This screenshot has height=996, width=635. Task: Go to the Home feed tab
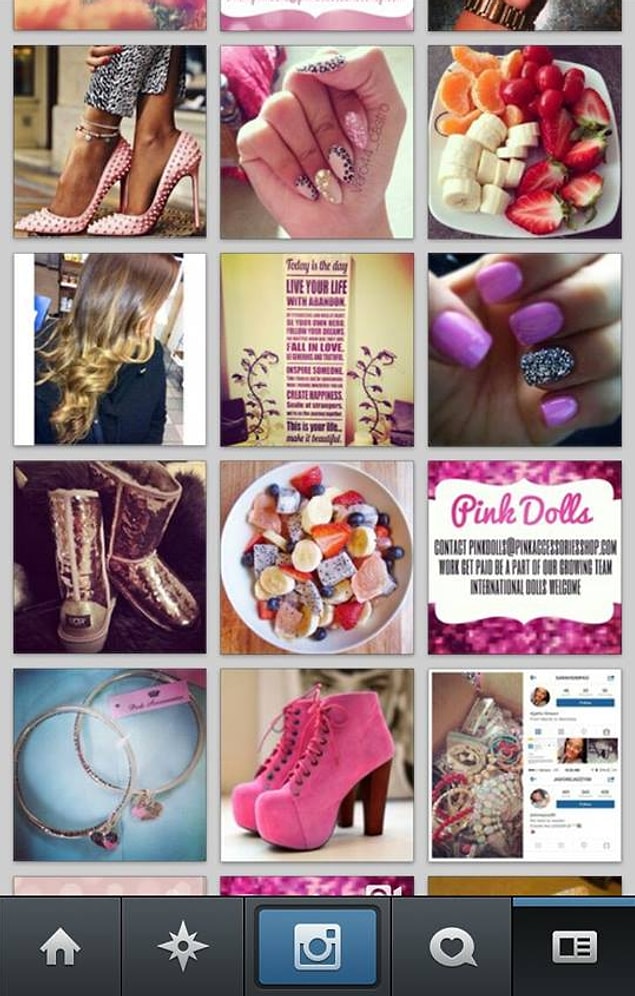pyautogui.click(x=60, y=946)
